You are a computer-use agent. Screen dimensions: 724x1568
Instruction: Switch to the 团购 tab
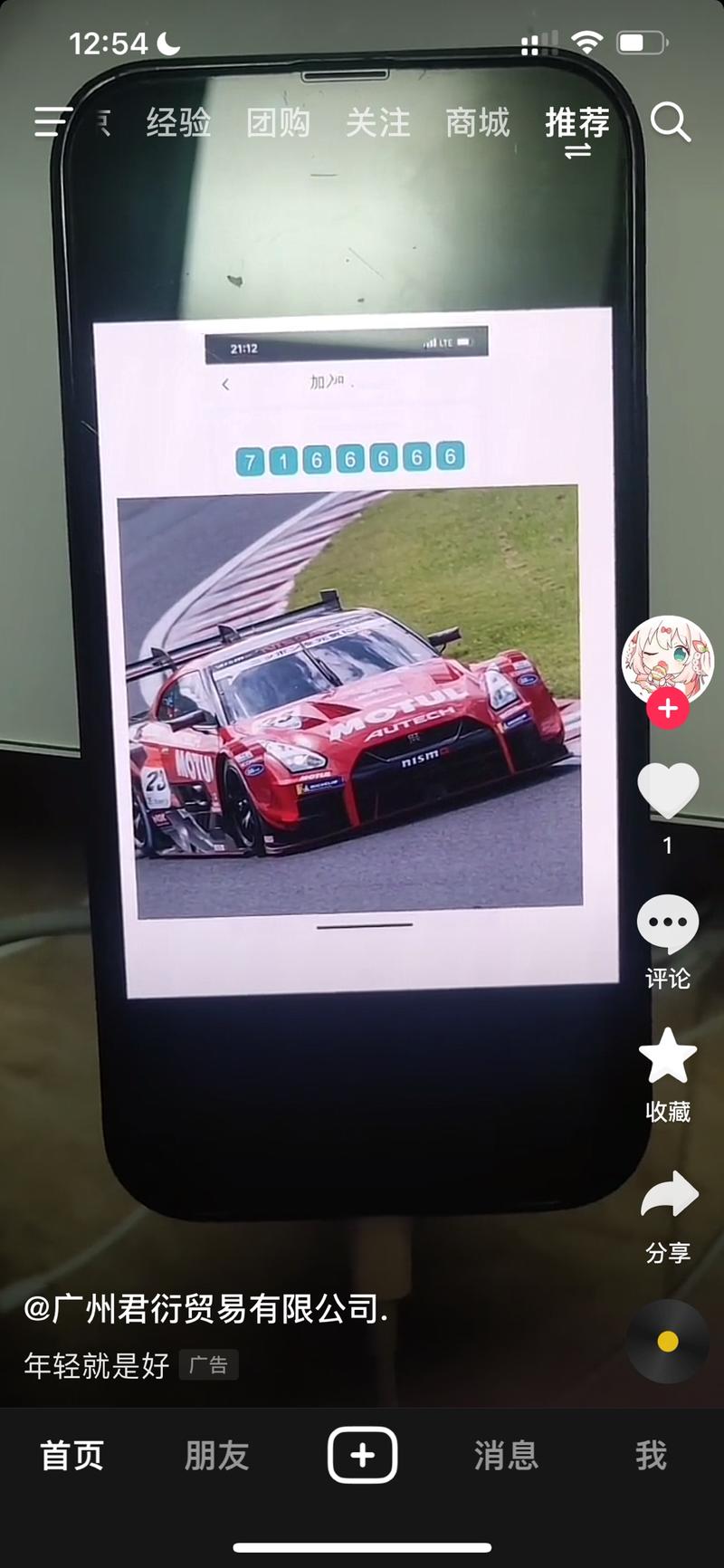[x=278, y=122]
